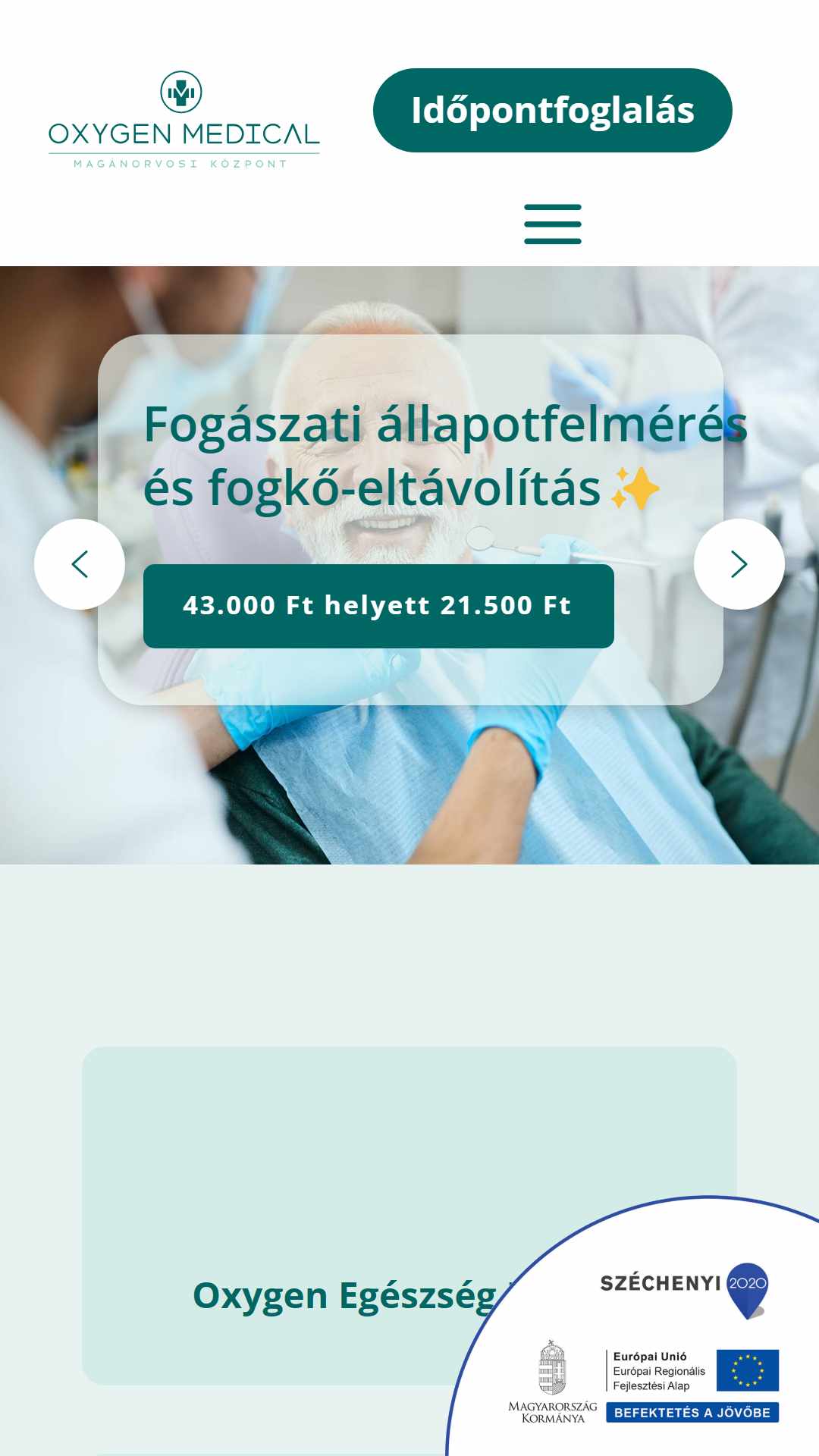Tap the Időpontfoglalás booking button
The height and width of the screenshot is (1456, 819).
pyautogui.click(x=552, y=111)
